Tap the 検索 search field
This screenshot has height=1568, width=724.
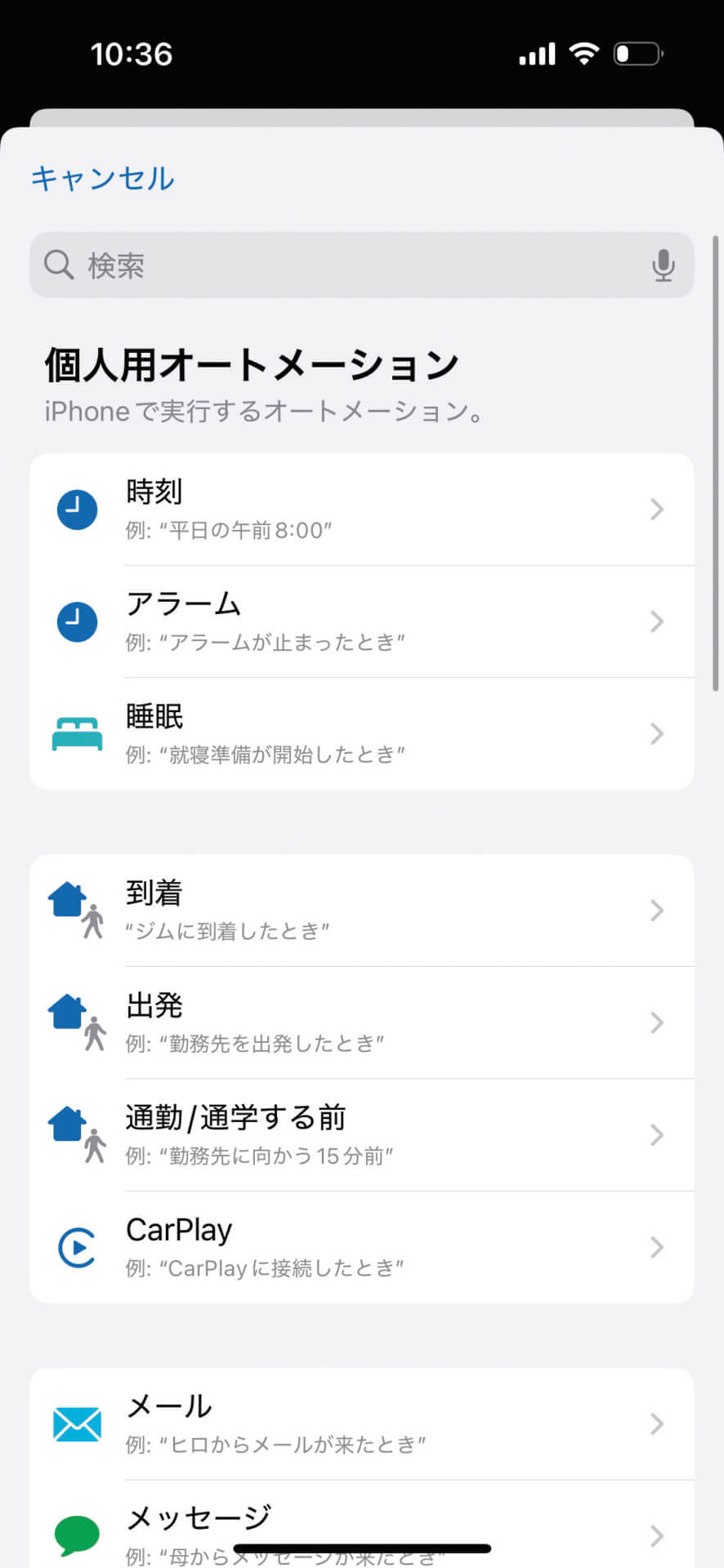click(327, 265)
